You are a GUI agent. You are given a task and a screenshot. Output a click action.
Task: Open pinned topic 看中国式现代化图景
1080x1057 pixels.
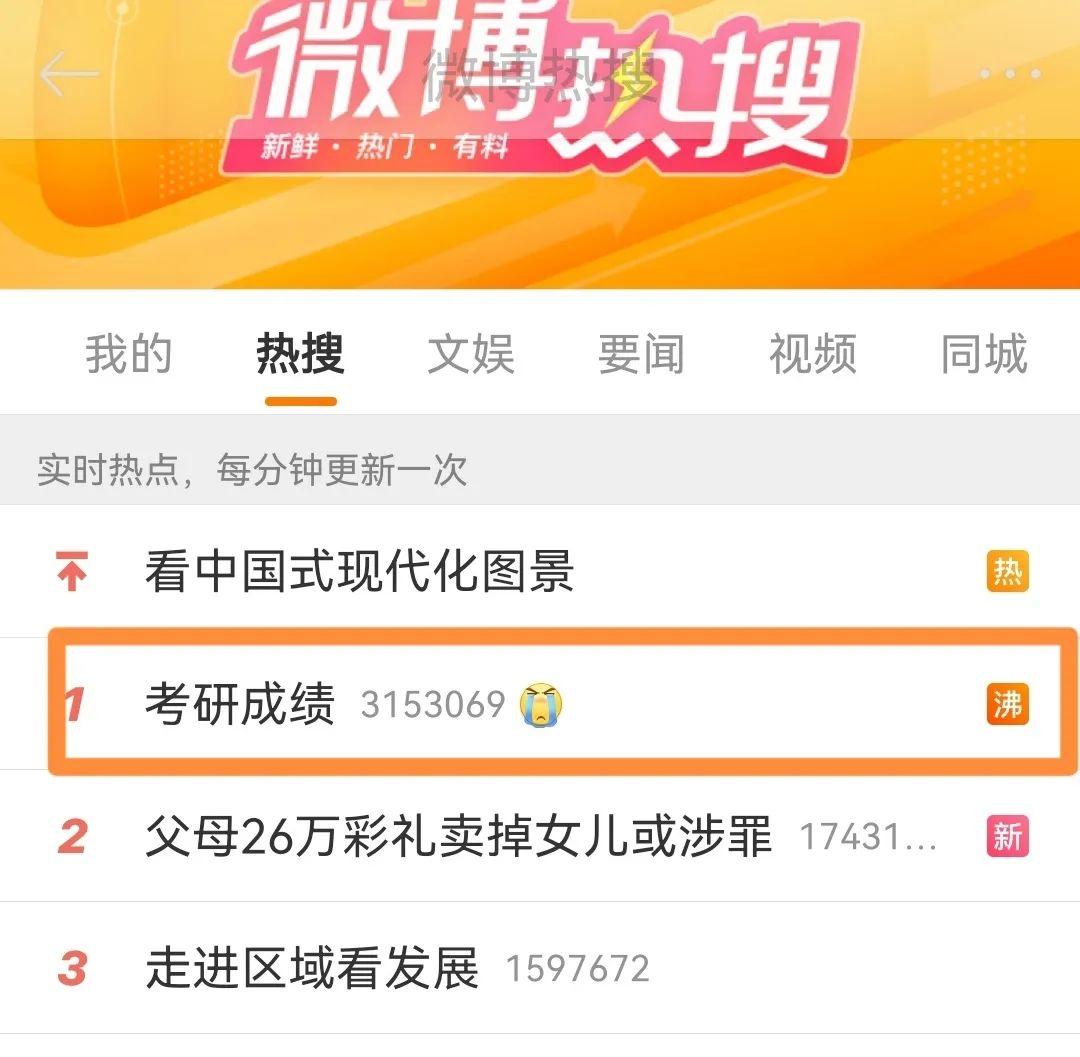click(x=360, y=572)
